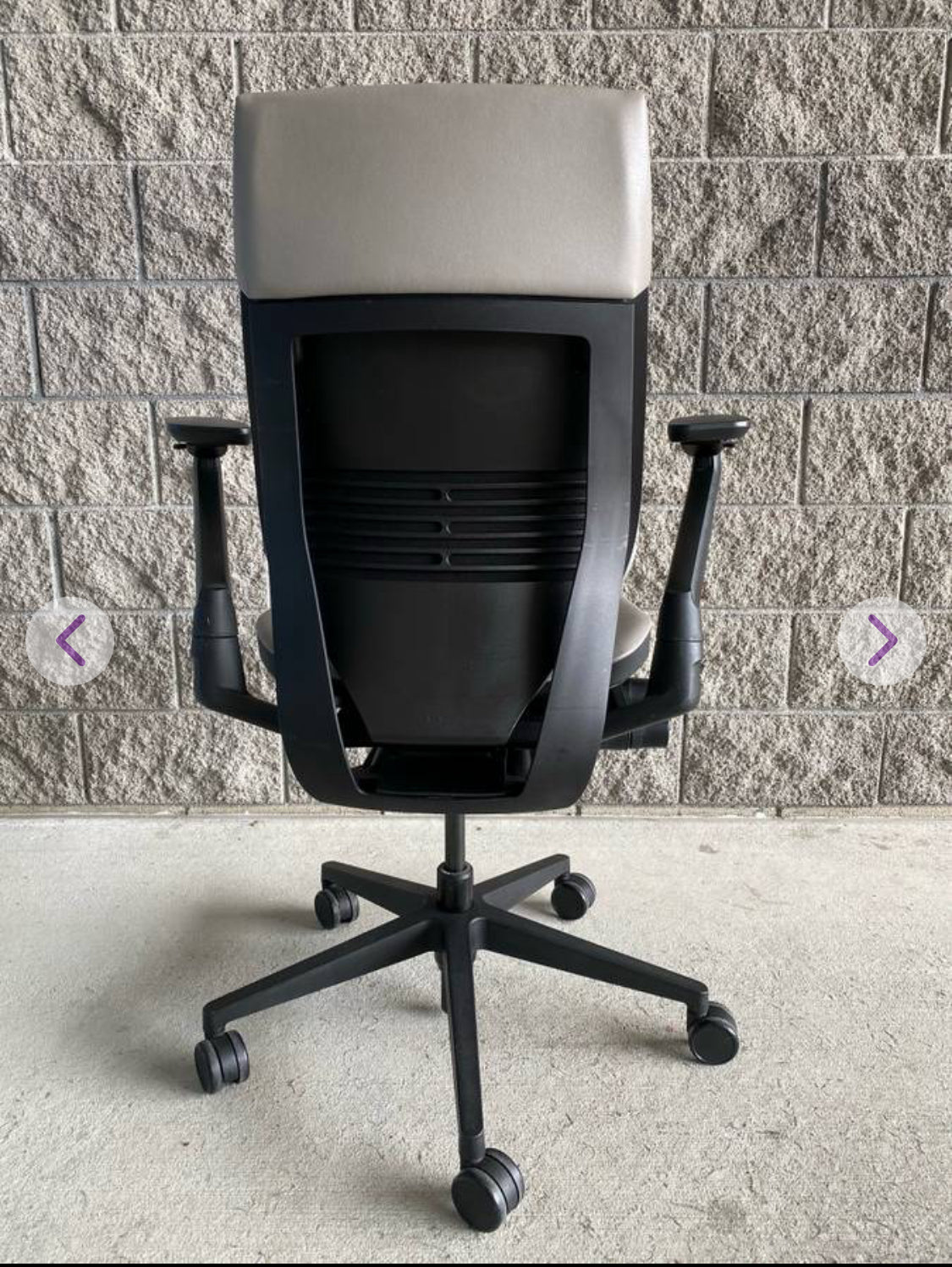Image resolution: width=952 pixels, height=1267 pixels.
Task: Go to the next photo
Action: pos(881,641)
